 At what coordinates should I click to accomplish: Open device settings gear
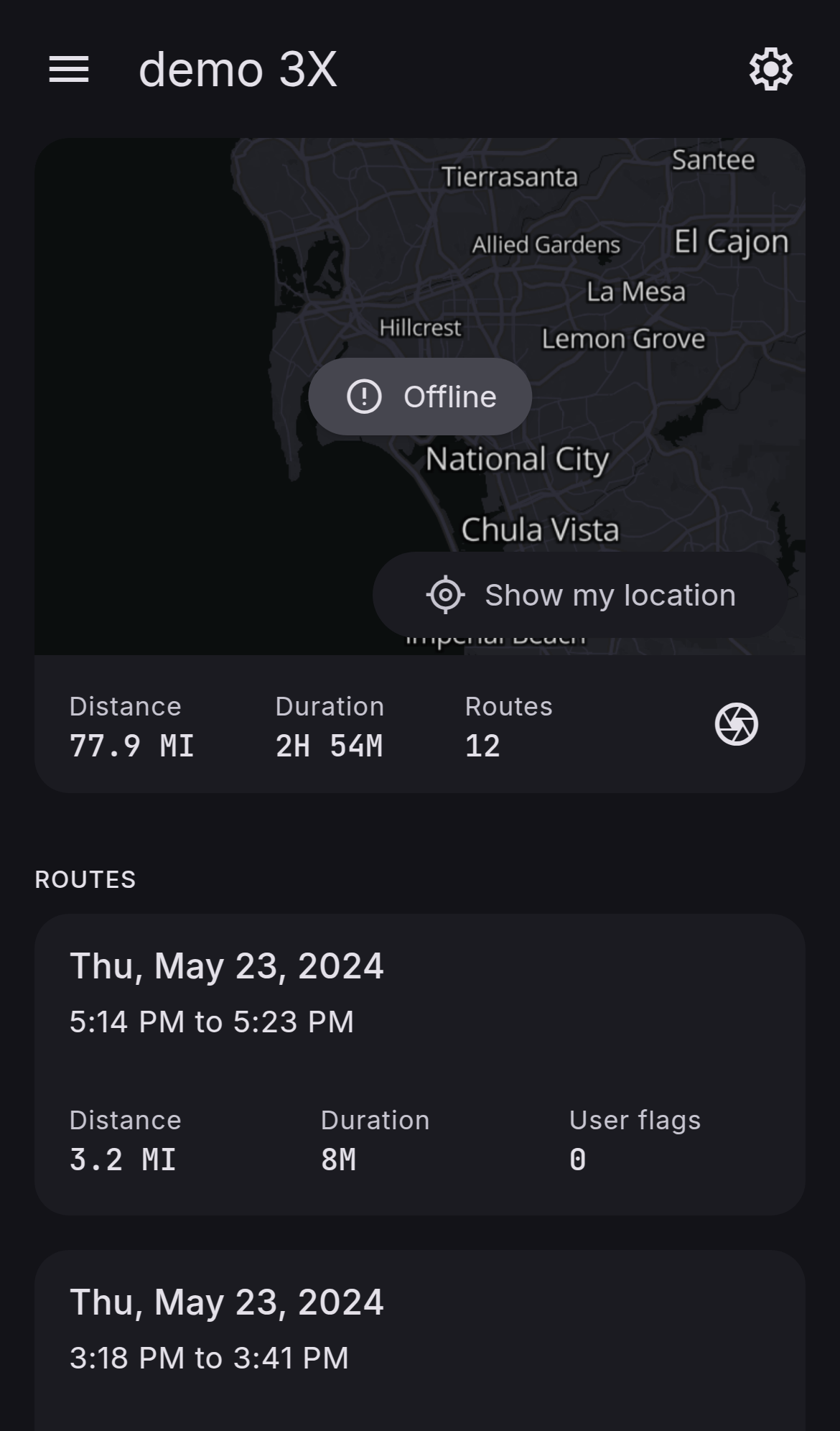click(x=770, y=70)
